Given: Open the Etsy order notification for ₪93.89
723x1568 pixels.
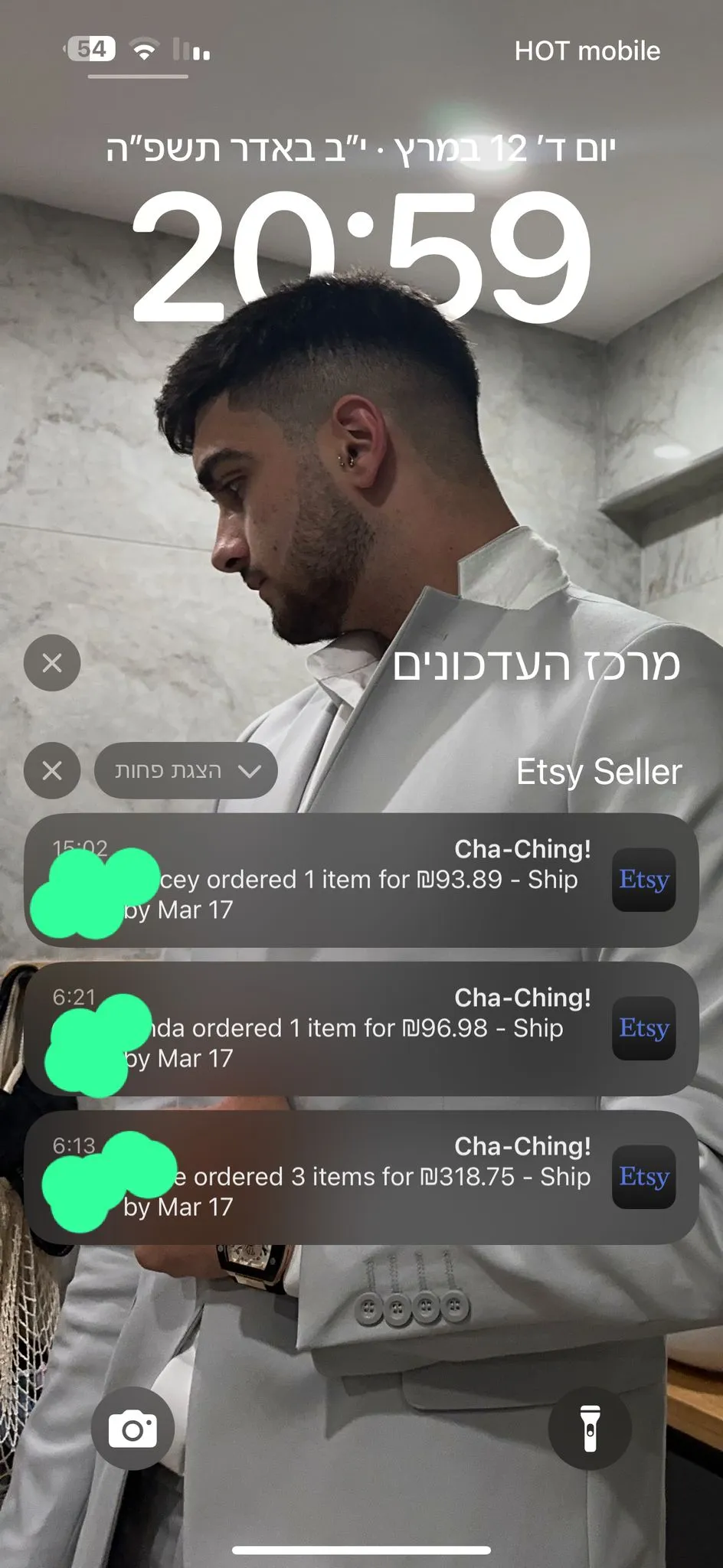Looking at the screenshot, I should (x=361, y=880).
